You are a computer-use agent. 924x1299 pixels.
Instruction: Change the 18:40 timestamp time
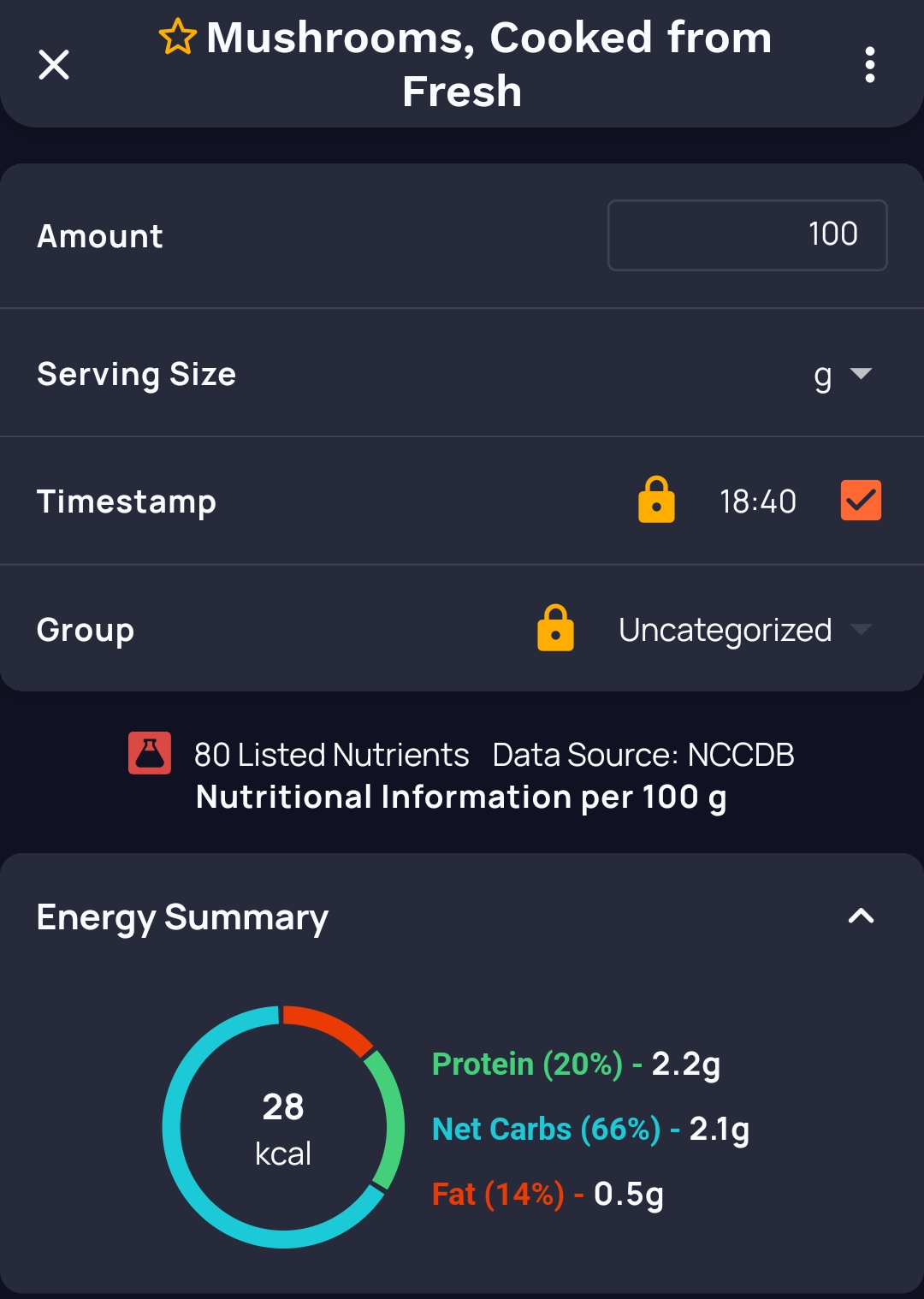(758, 501)
